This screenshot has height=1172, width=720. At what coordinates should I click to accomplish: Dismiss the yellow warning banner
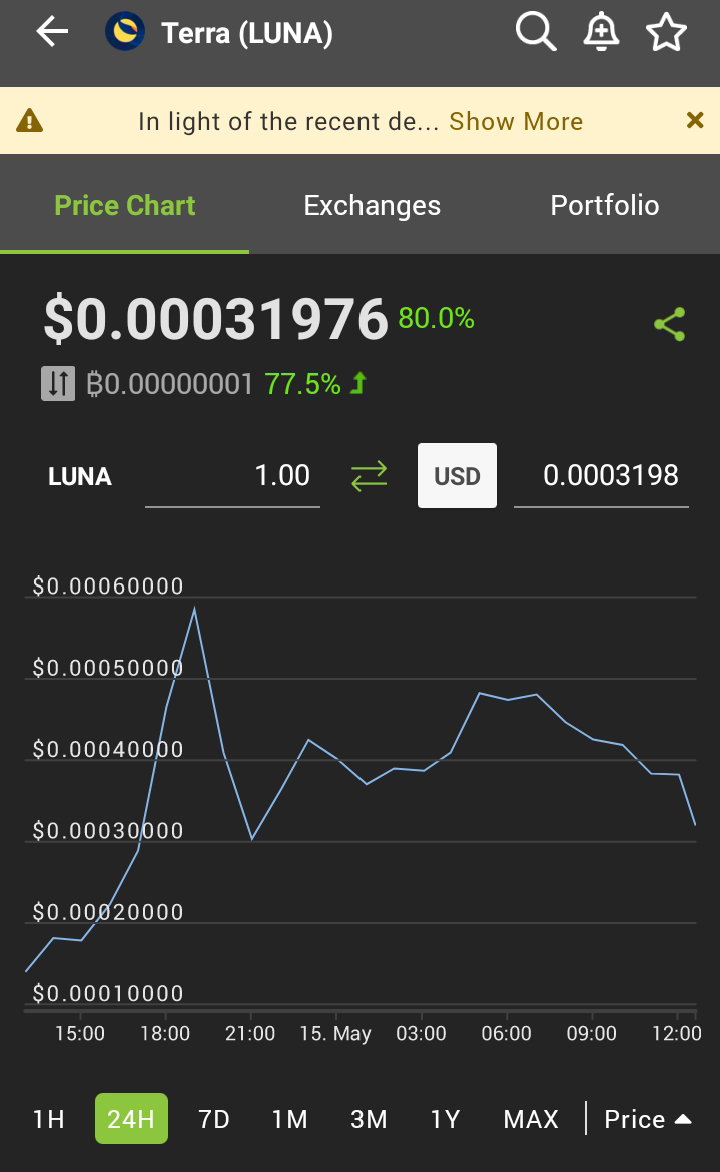(x=695, y=120)
